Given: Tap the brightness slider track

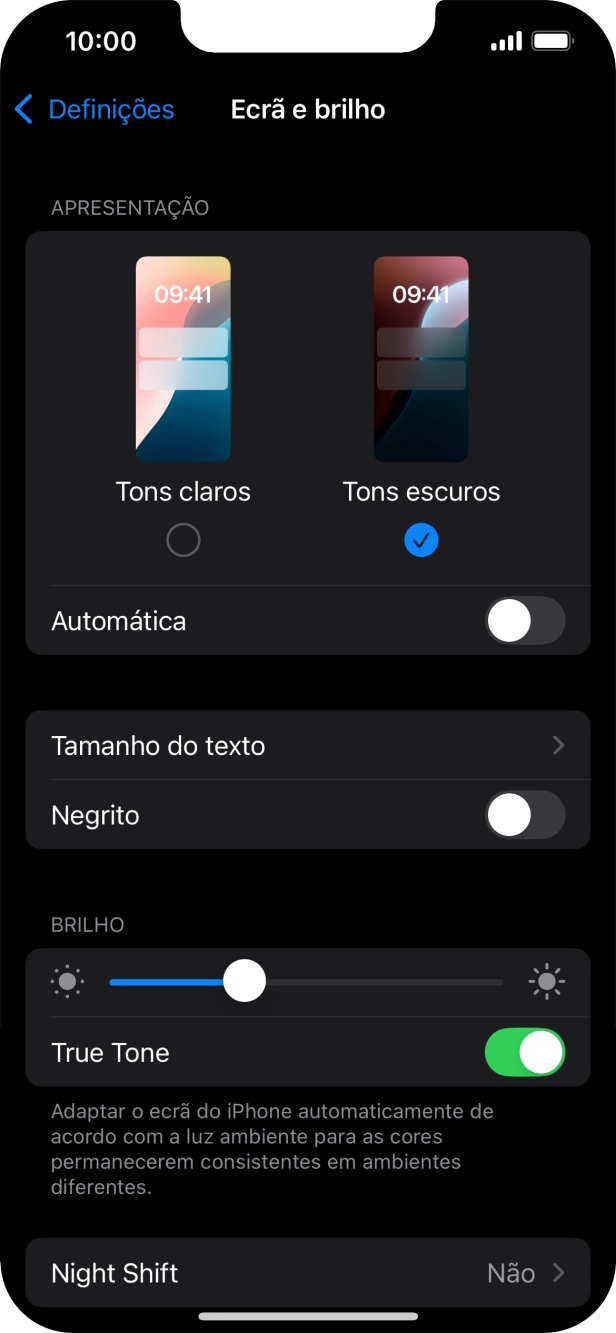Looking at the screenshot, I should click(x=380, y=982).
